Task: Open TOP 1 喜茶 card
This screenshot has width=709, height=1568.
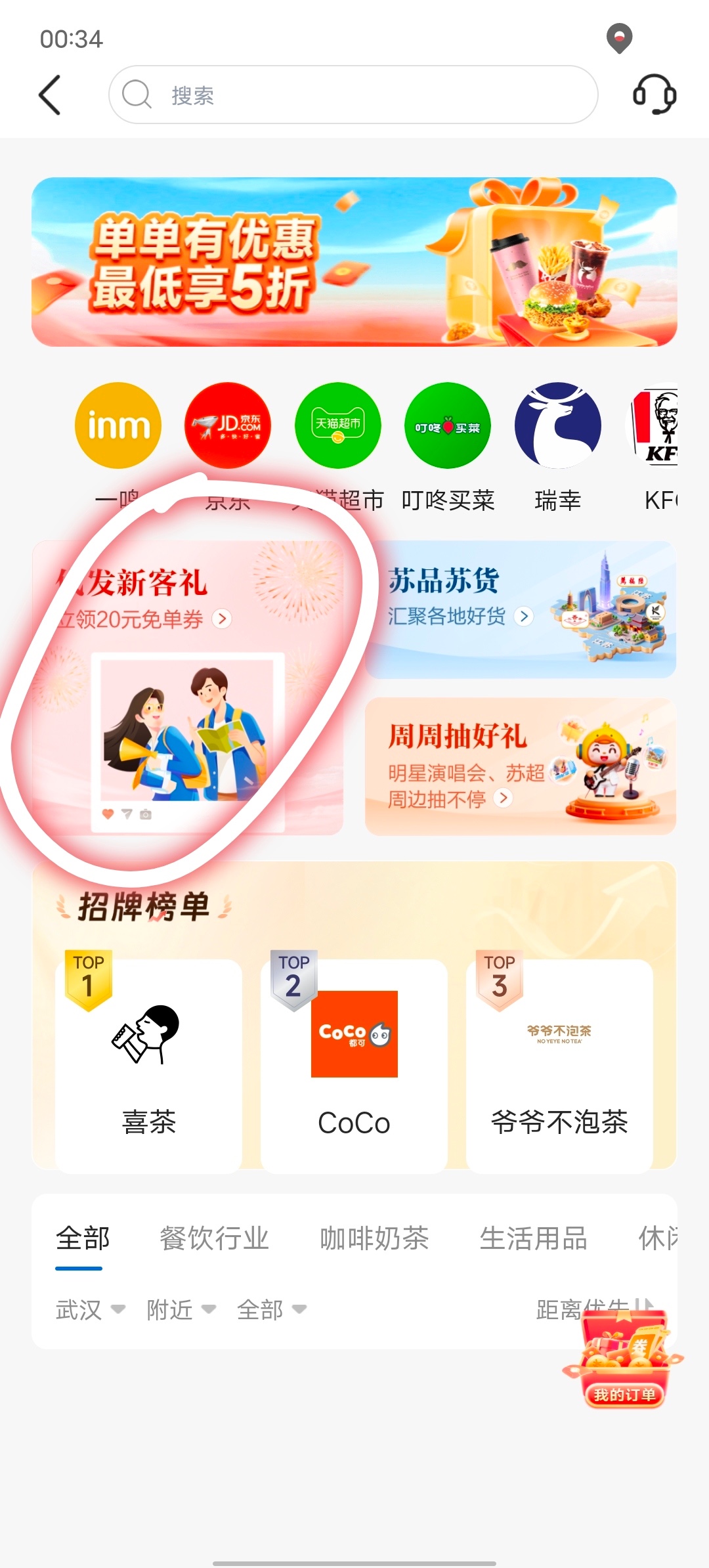Action: coord(148,1064)
